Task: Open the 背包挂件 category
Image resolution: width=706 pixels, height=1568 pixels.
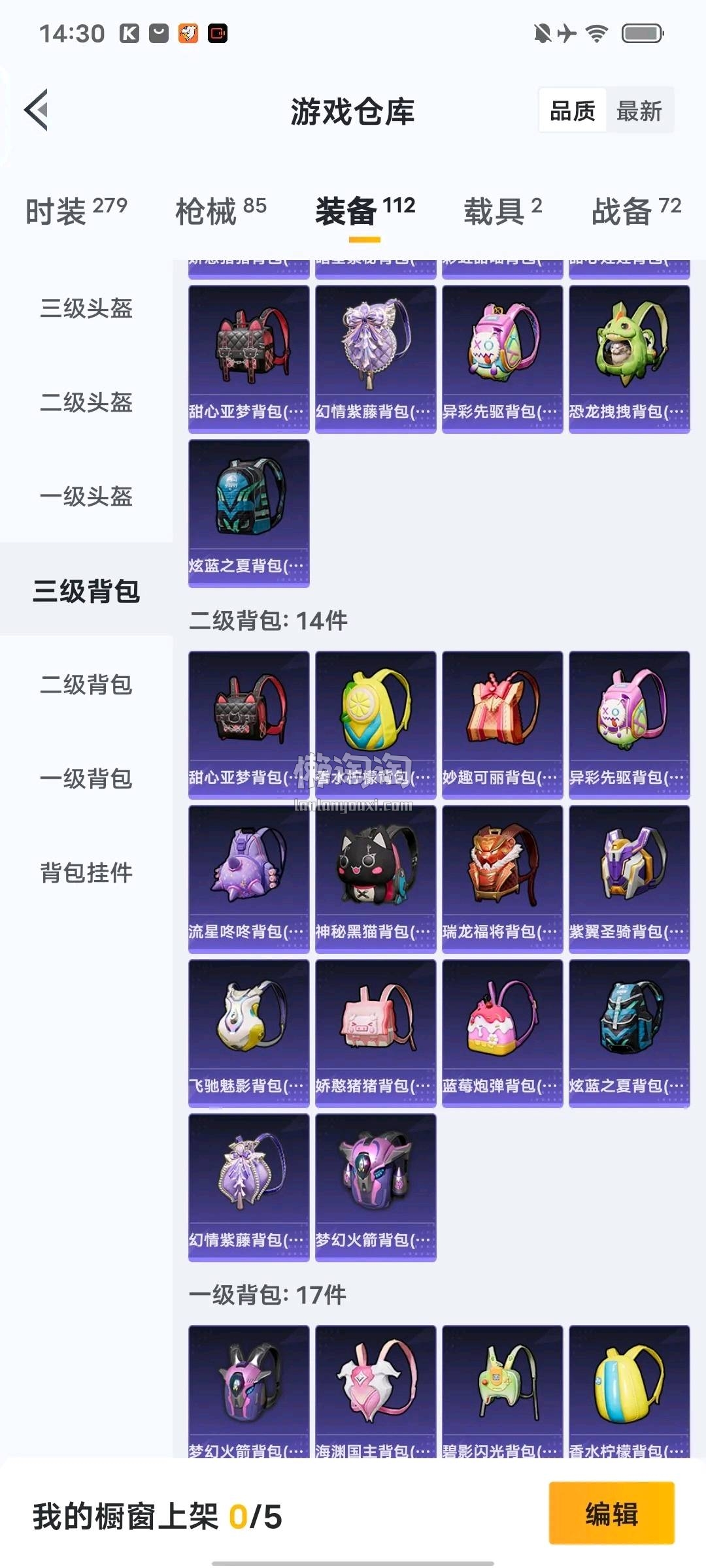Action: pos(86,873)
